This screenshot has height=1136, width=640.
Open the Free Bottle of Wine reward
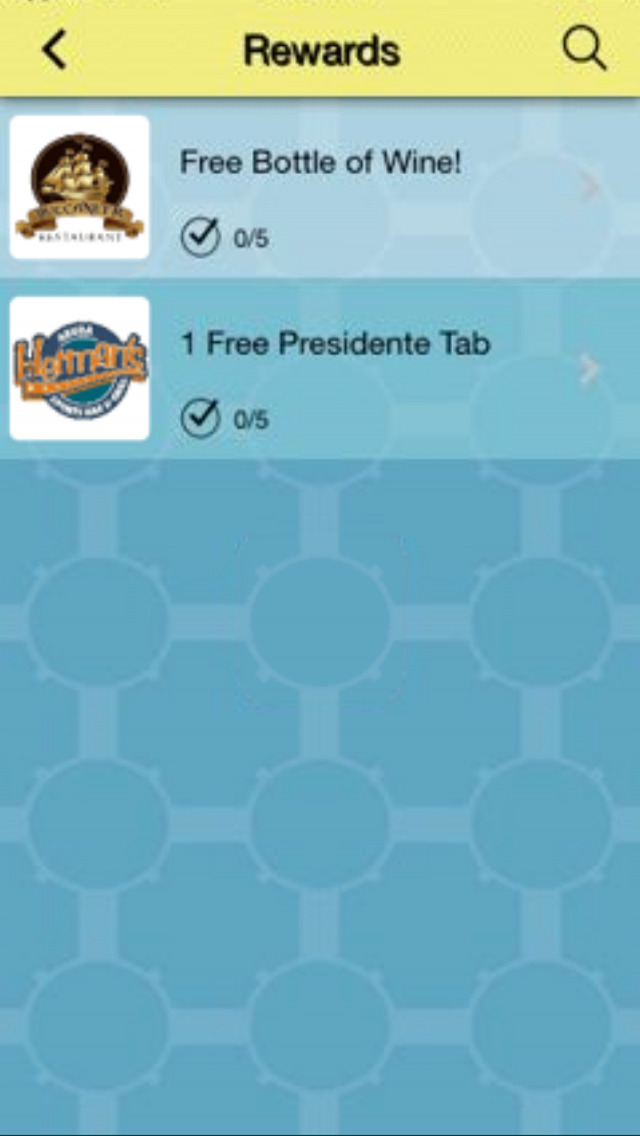(320, 187)
